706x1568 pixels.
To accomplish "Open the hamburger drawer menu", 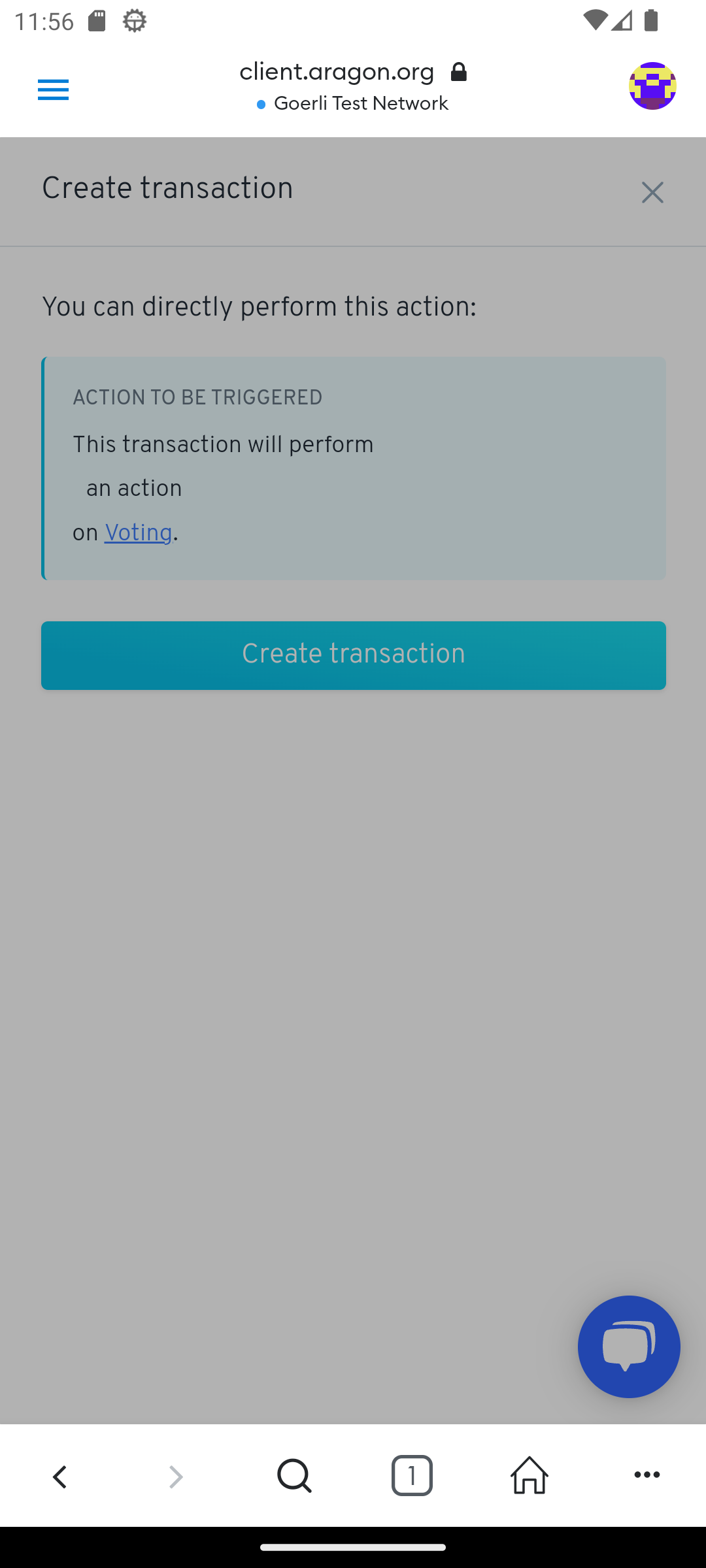I will click(53, 90).
